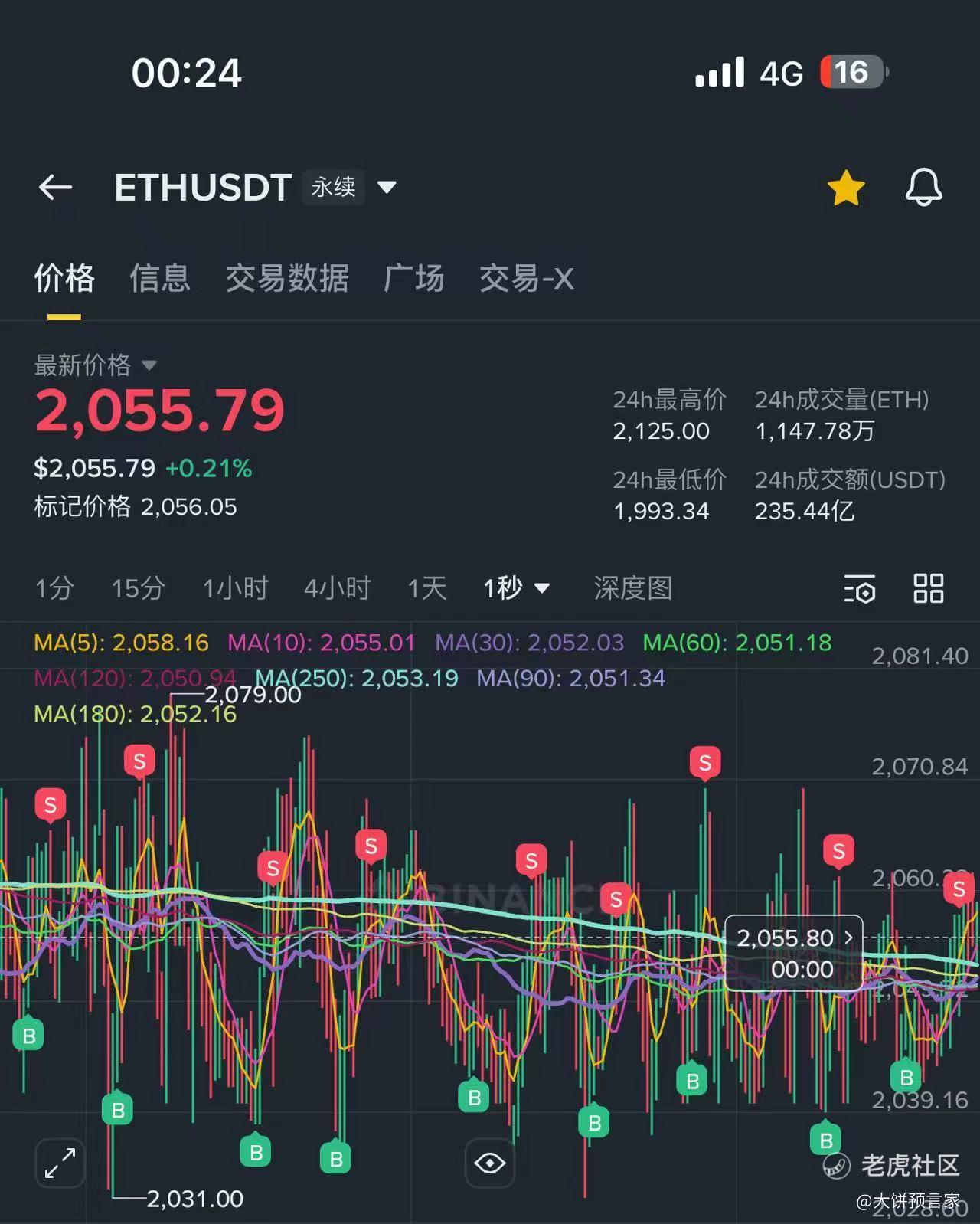Switch to the 信息 tab
980x1224 pixels.
tap(159, 278)
